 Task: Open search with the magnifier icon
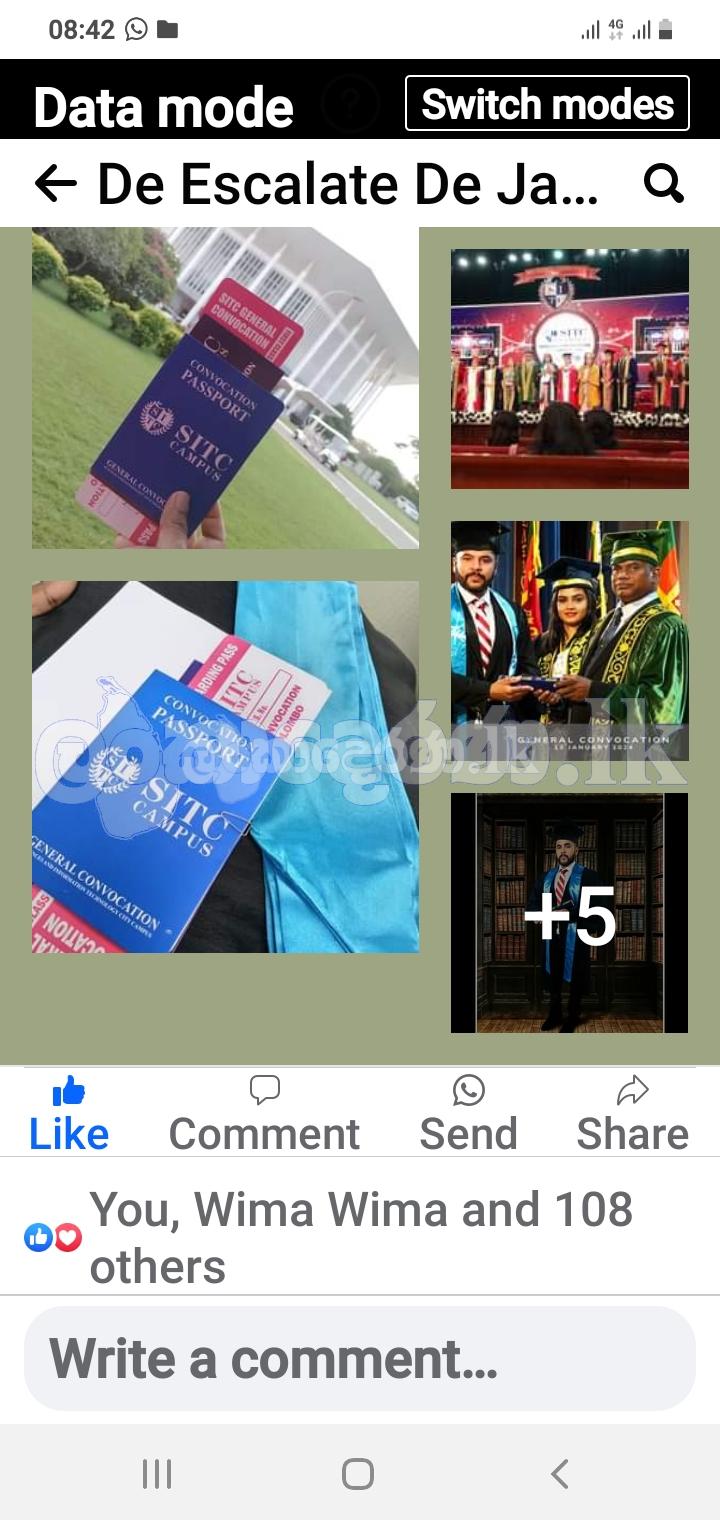[x=663, y=184]
